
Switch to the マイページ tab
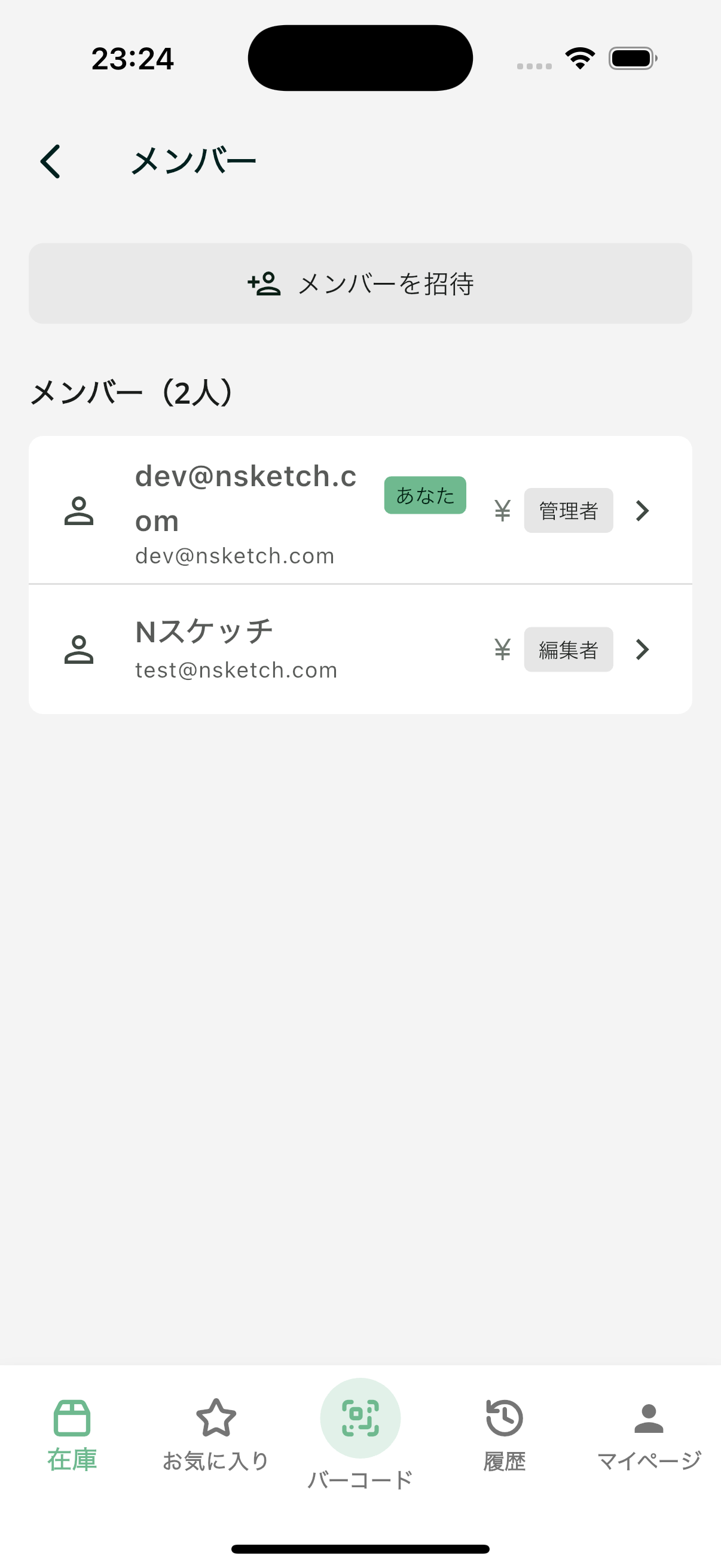[x=649, y=1435]
